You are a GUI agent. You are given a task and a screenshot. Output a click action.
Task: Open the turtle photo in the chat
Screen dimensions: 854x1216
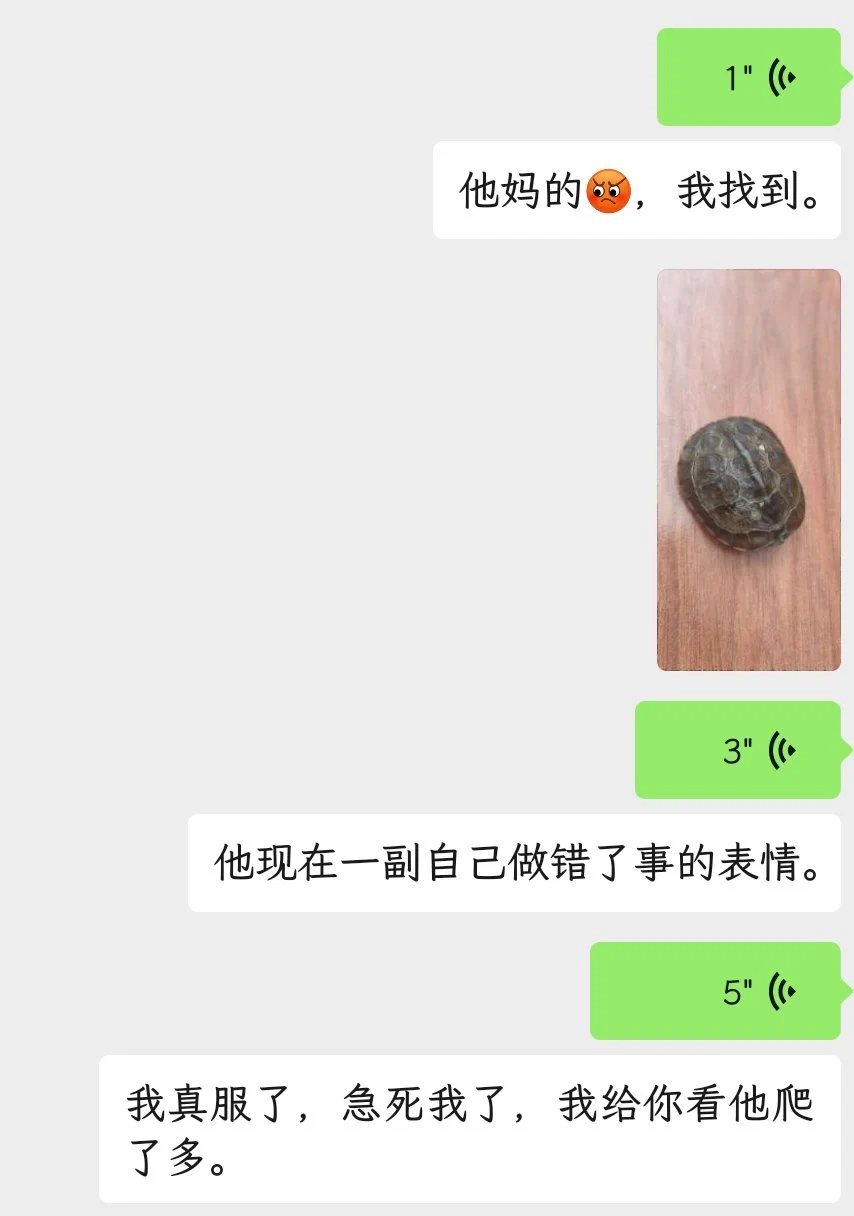(x=748, y=470)
